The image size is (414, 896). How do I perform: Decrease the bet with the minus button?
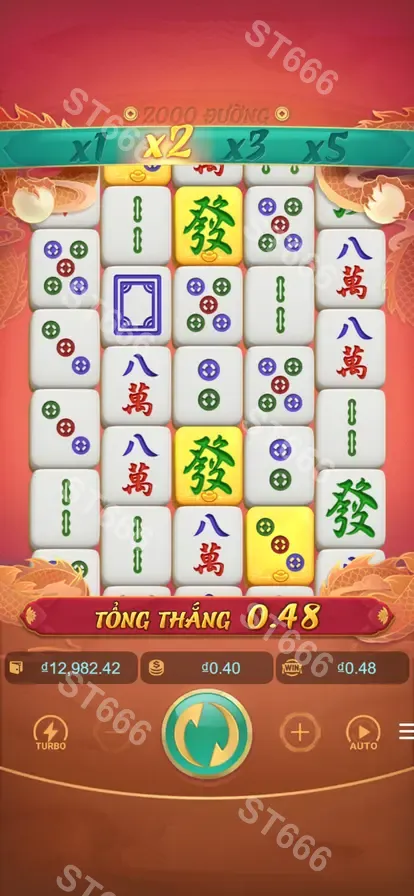point(113,733)
